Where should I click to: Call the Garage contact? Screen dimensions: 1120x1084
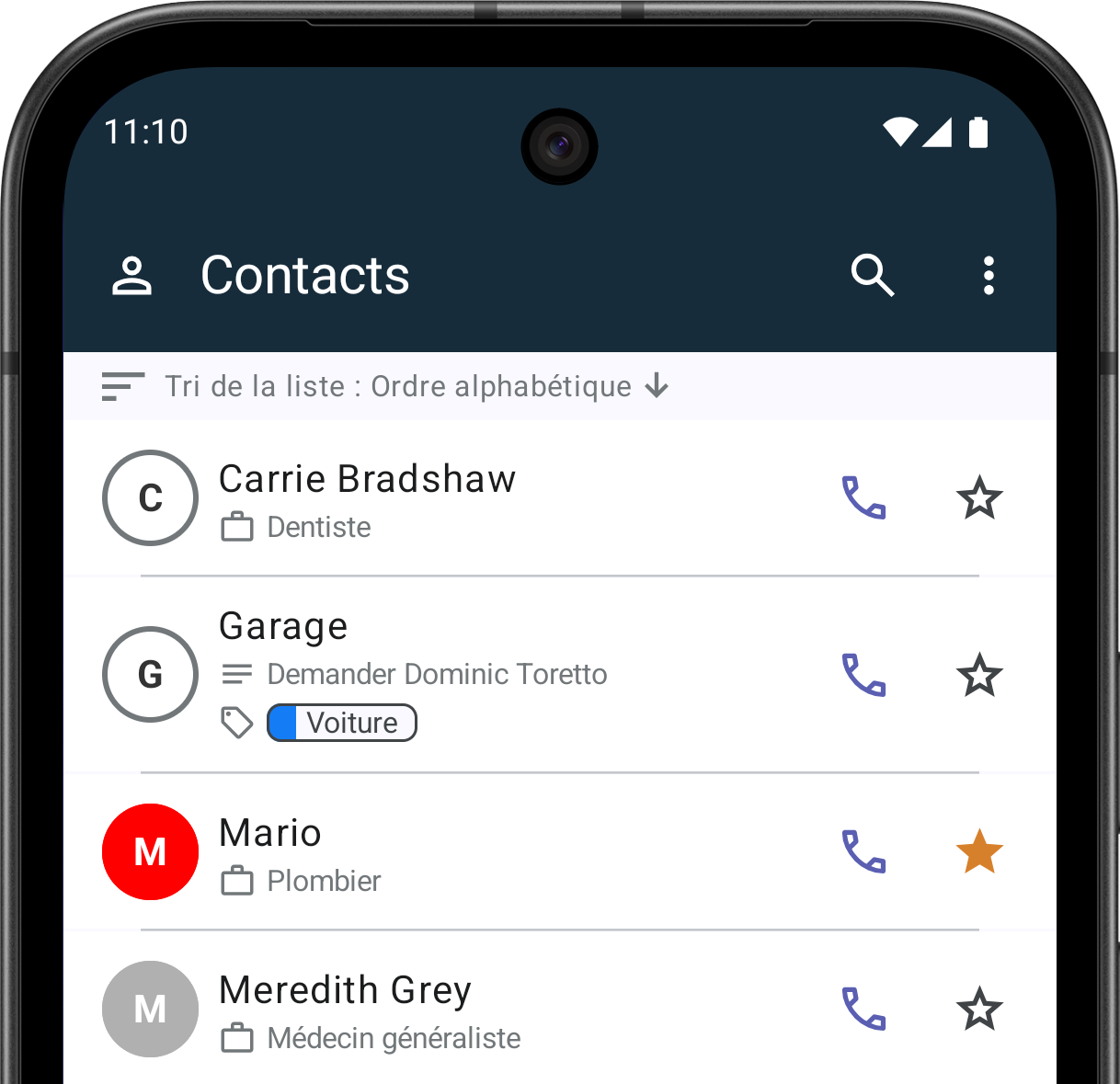point(864,675)
